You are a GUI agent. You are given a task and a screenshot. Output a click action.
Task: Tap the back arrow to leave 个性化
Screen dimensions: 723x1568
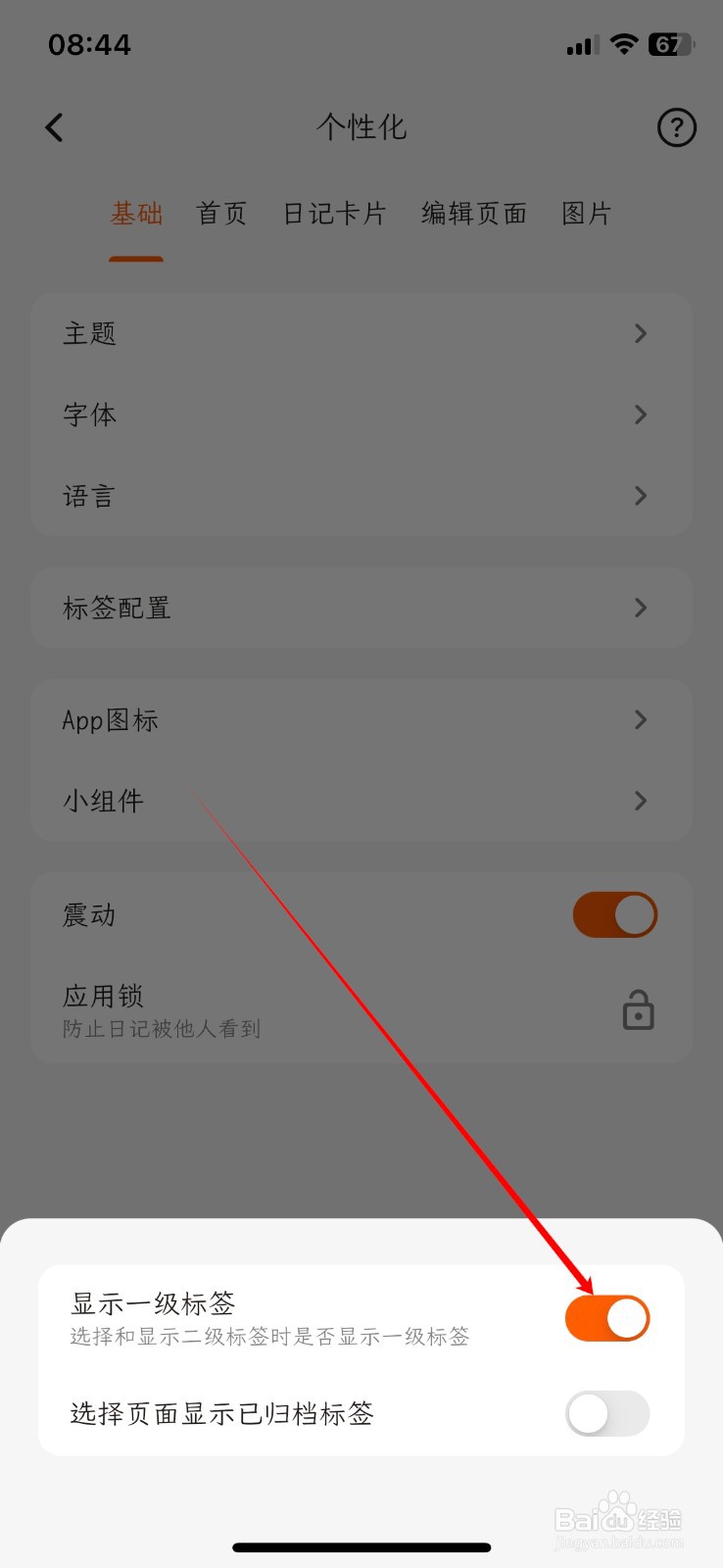[55, 127]
